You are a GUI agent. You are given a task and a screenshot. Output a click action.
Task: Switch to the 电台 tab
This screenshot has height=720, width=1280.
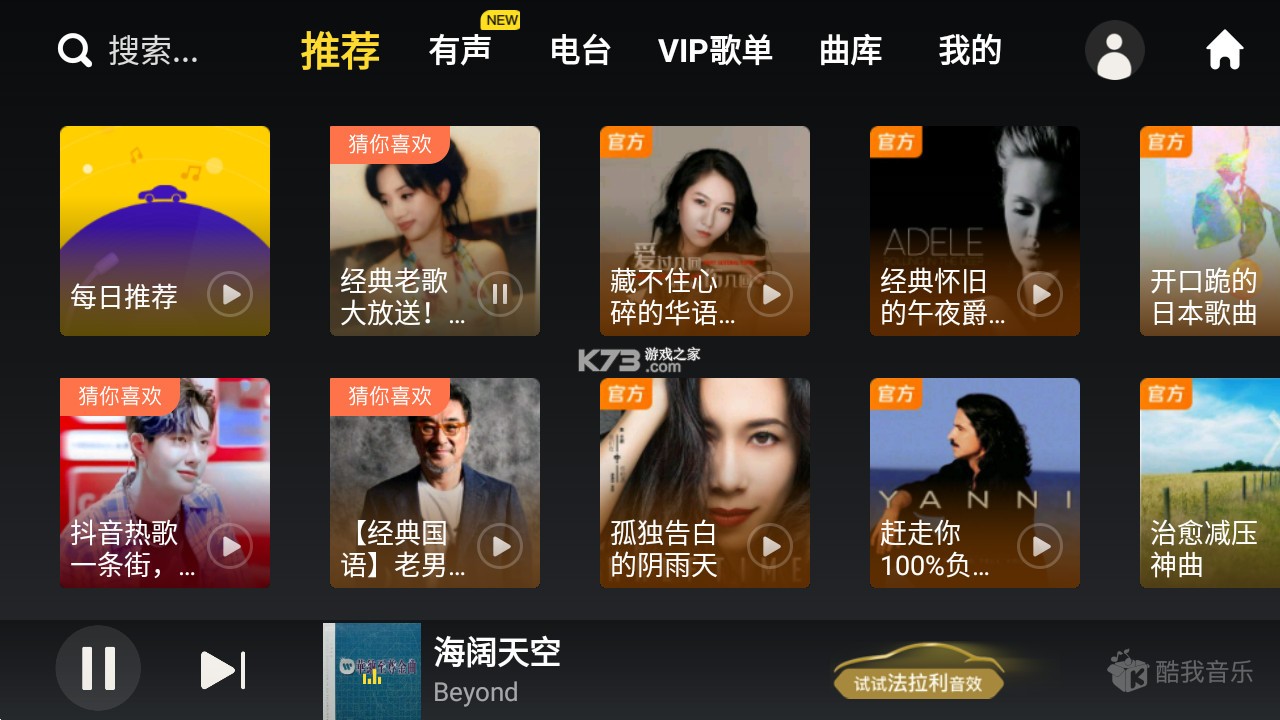click(580, 50)
